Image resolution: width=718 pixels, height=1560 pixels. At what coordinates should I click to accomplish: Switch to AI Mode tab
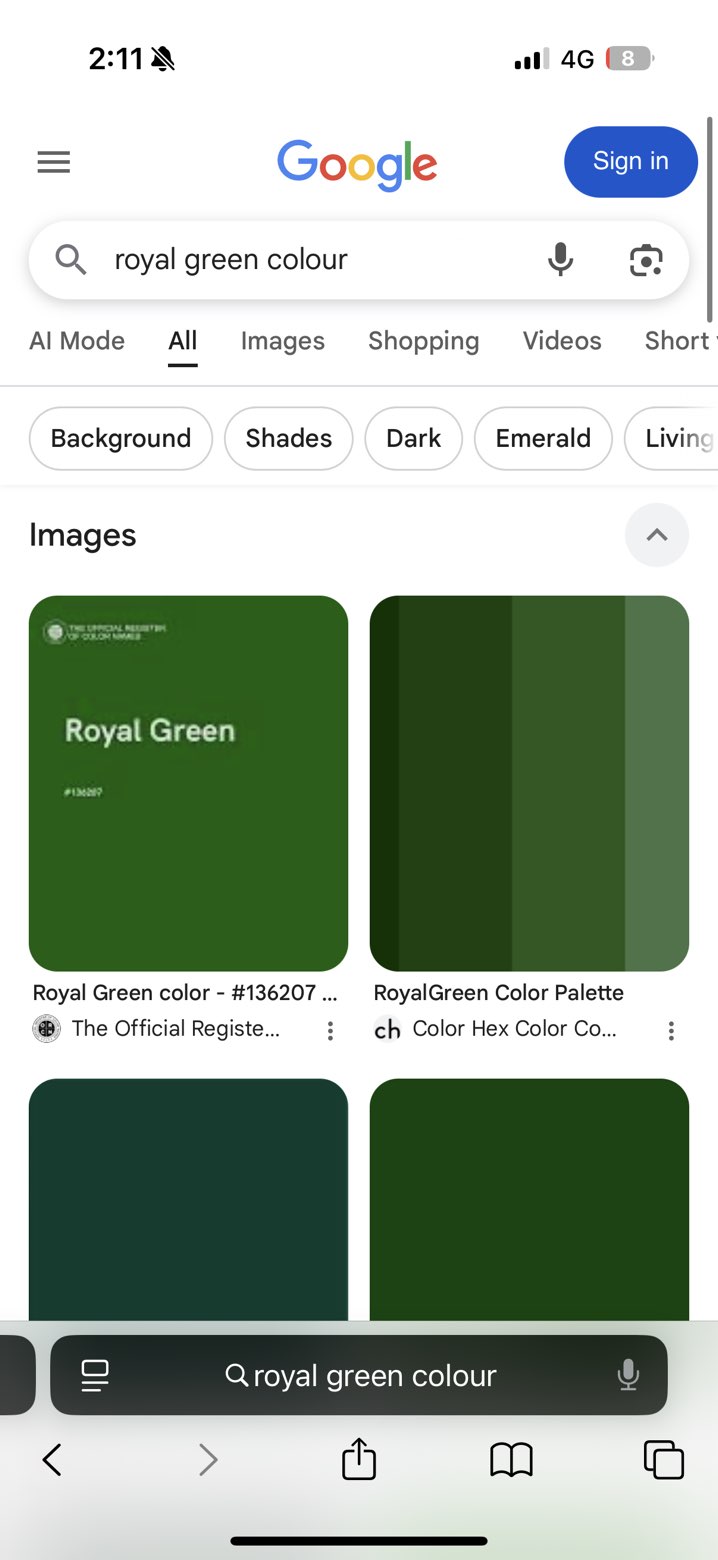click(x=77, y=341)
